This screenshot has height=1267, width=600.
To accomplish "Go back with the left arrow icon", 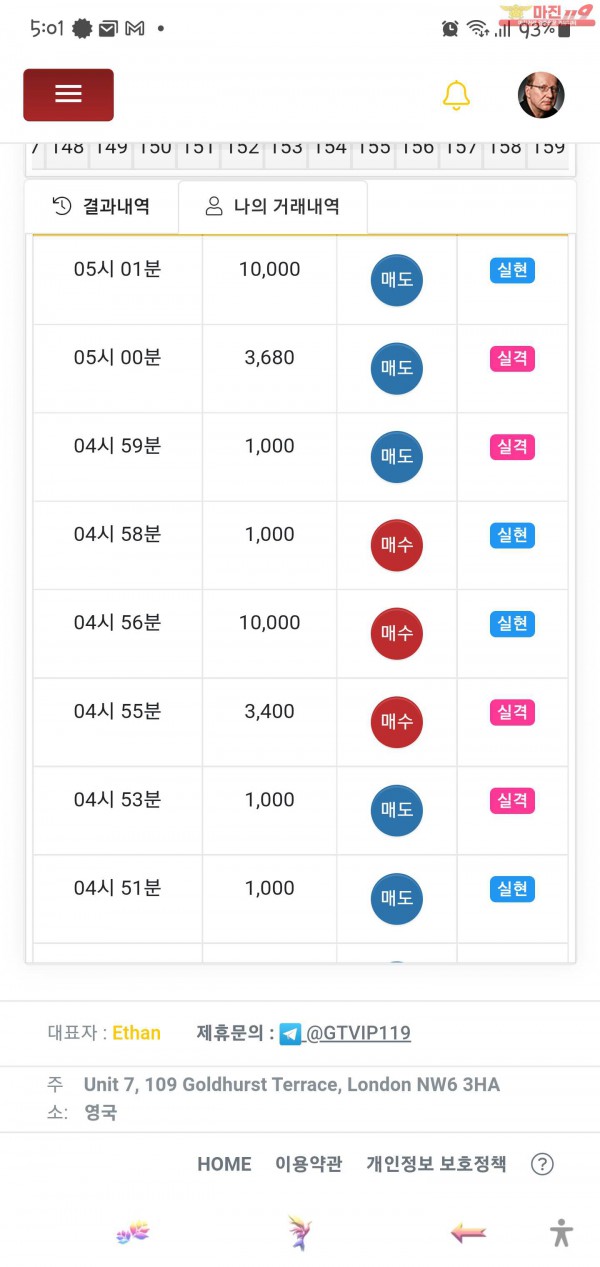I will coord(468,1233).
